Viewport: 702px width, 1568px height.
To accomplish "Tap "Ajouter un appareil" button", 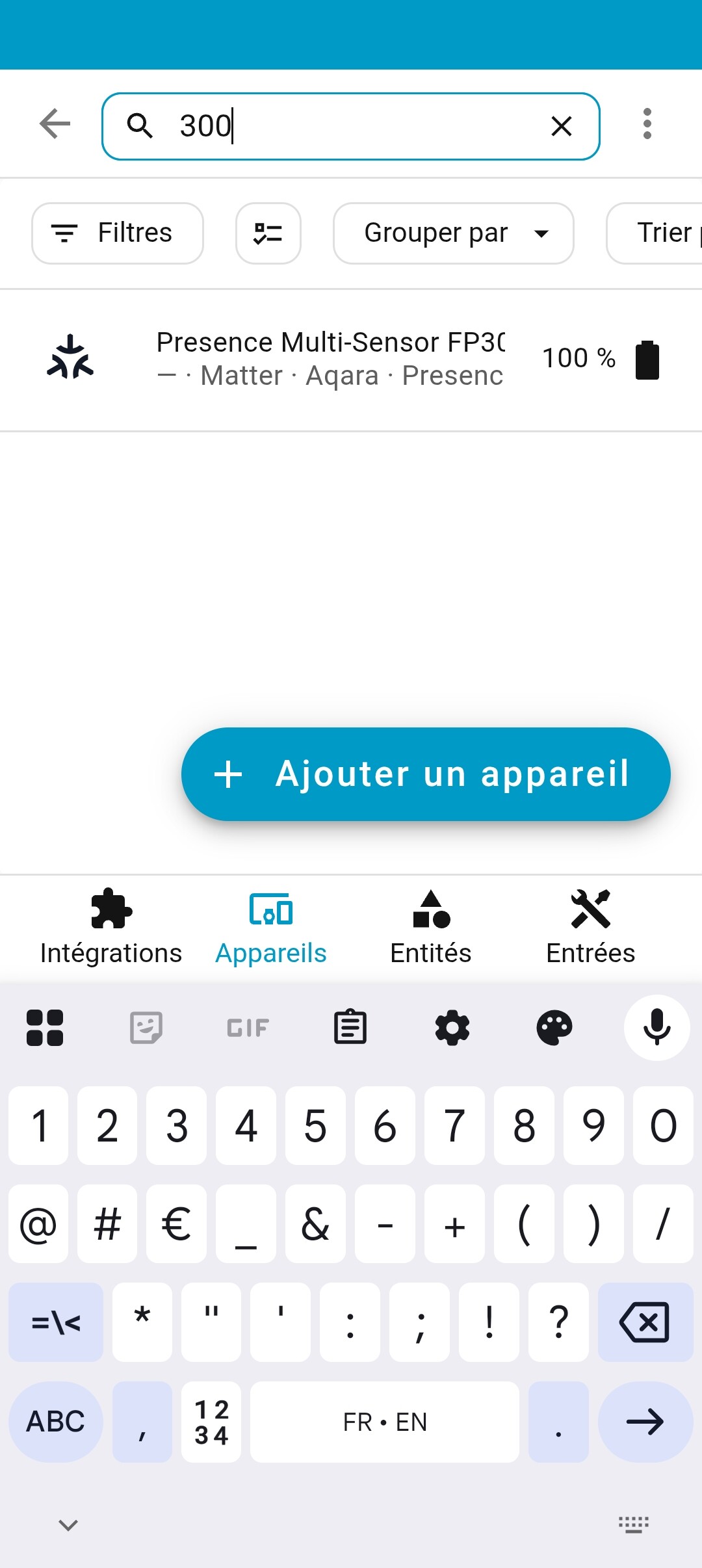I will [x=426, y=774].
